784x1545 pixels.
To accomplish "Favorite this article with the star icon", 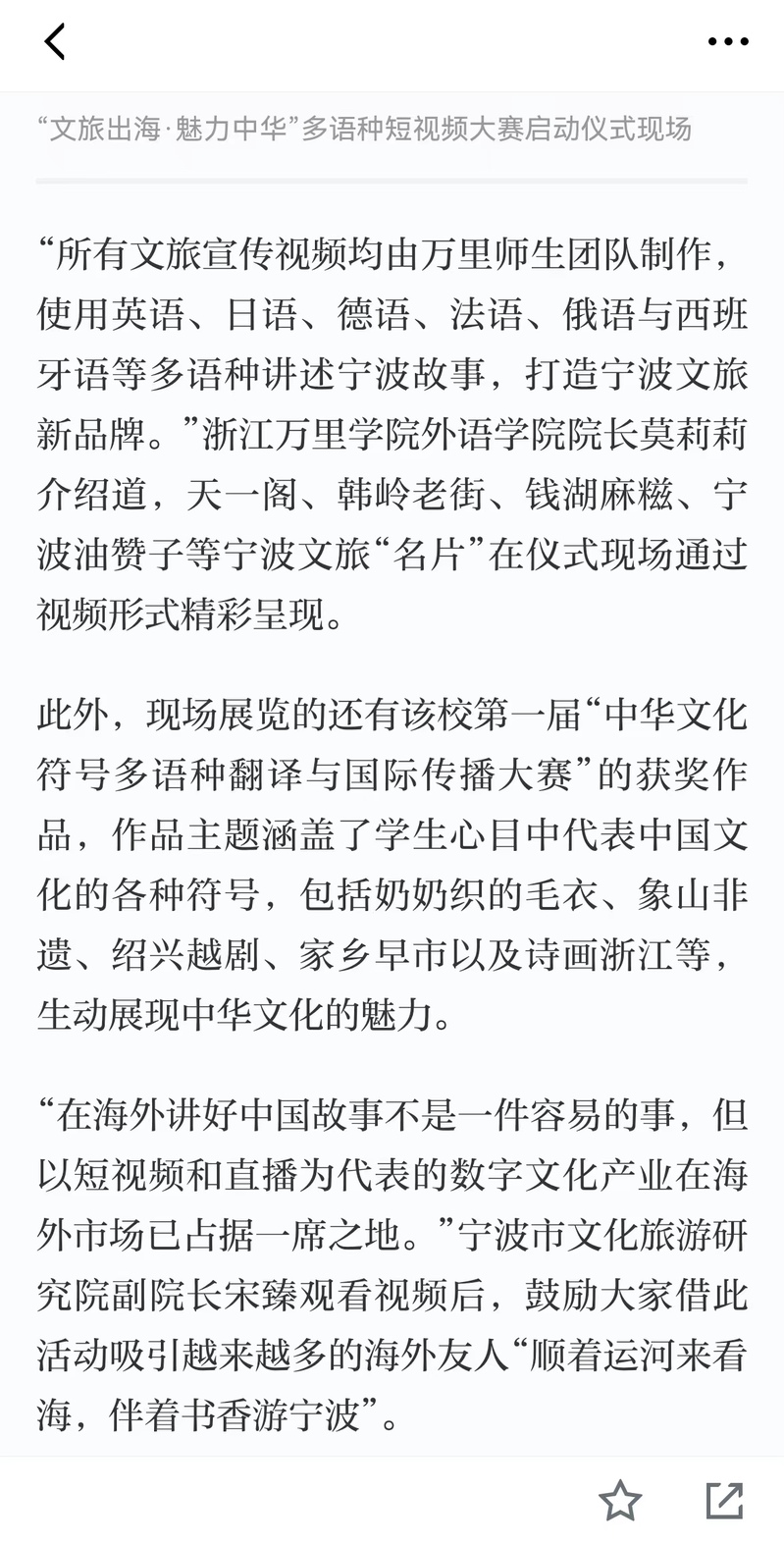I will coord(620,1501).
